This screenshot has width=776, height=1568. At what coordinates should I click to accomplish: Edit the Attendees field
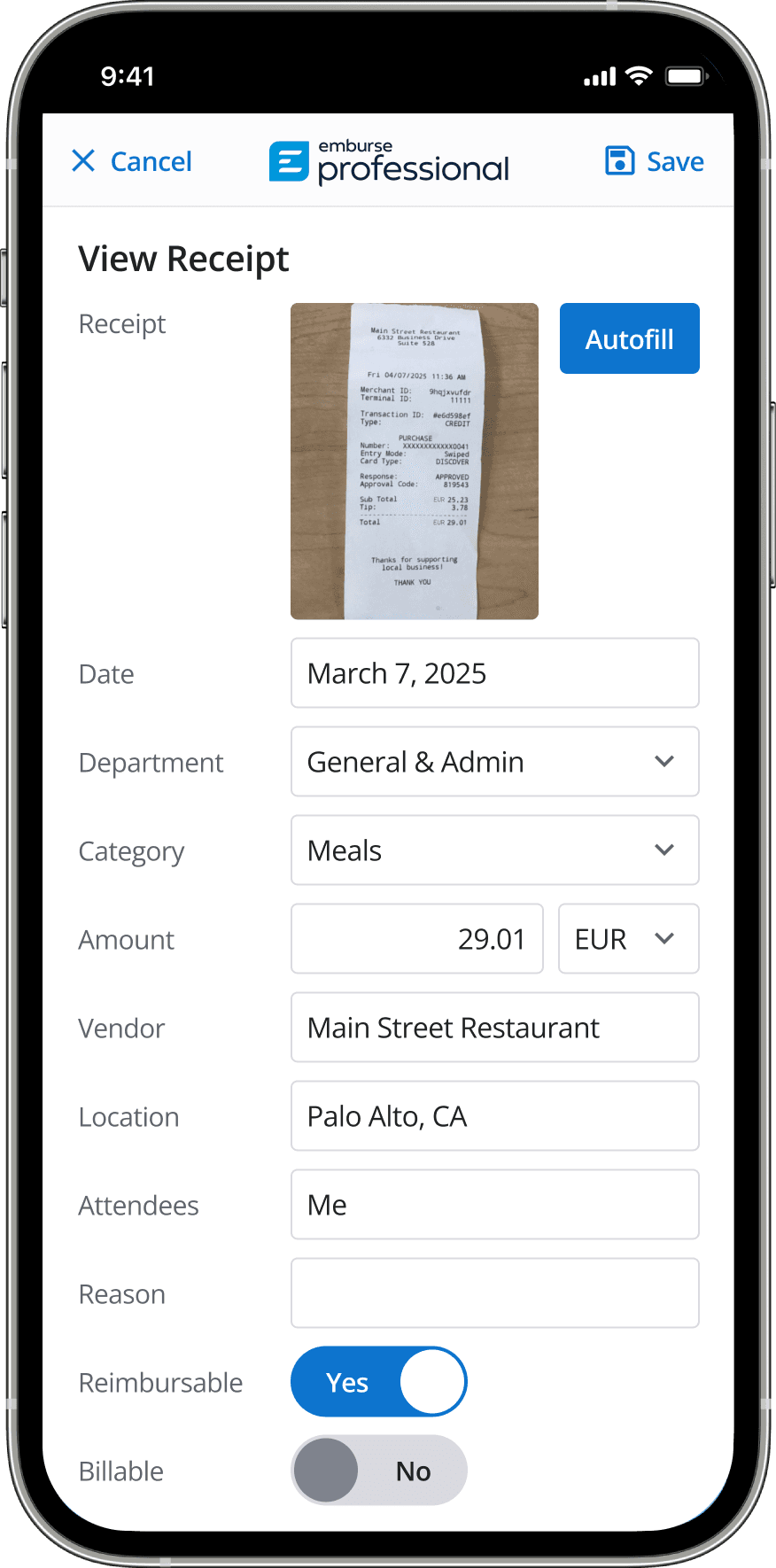[x=494, y=1205]
